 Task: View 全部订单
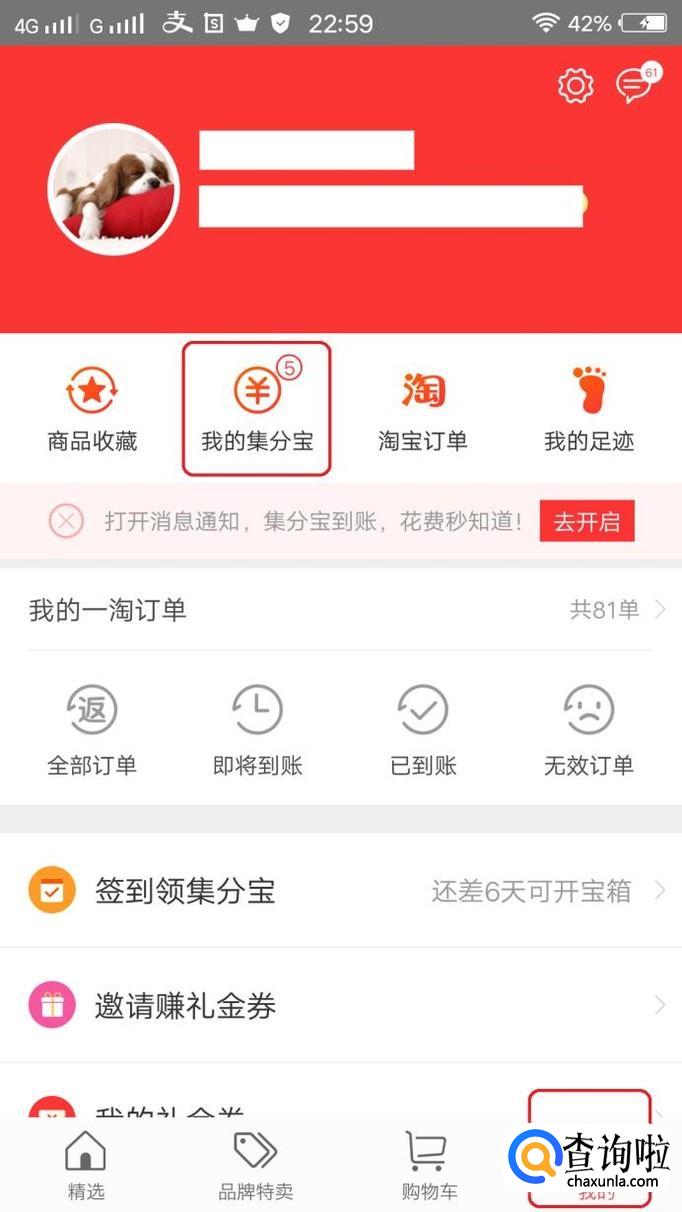92,730
